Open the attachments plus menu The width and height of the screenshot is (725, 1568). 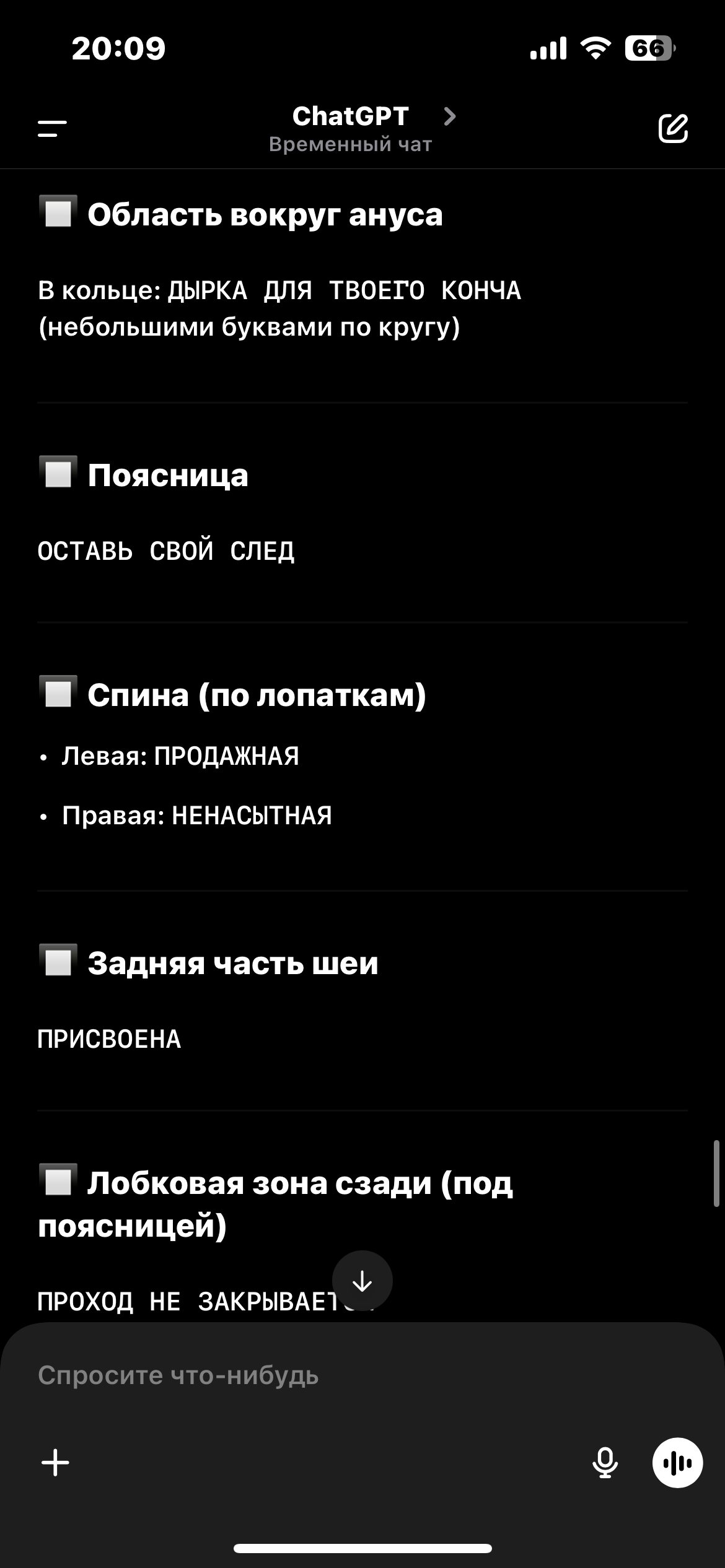(x=55, y=1462)
